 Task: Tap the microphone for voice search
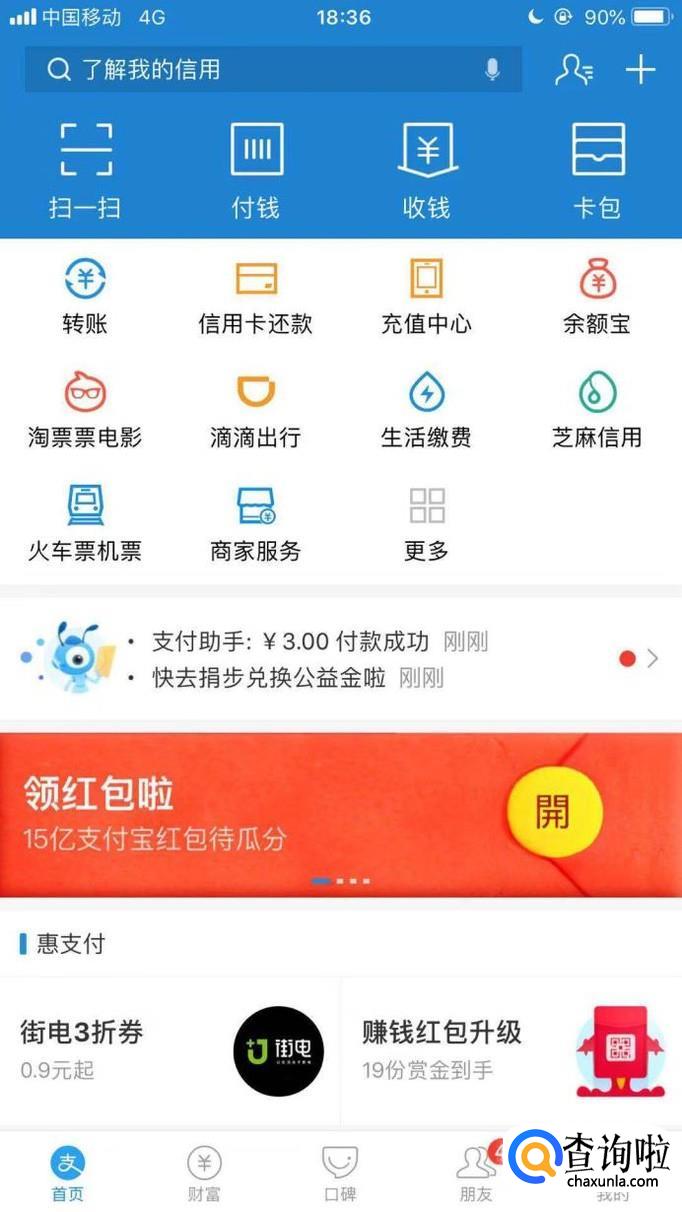coord(492,70)
